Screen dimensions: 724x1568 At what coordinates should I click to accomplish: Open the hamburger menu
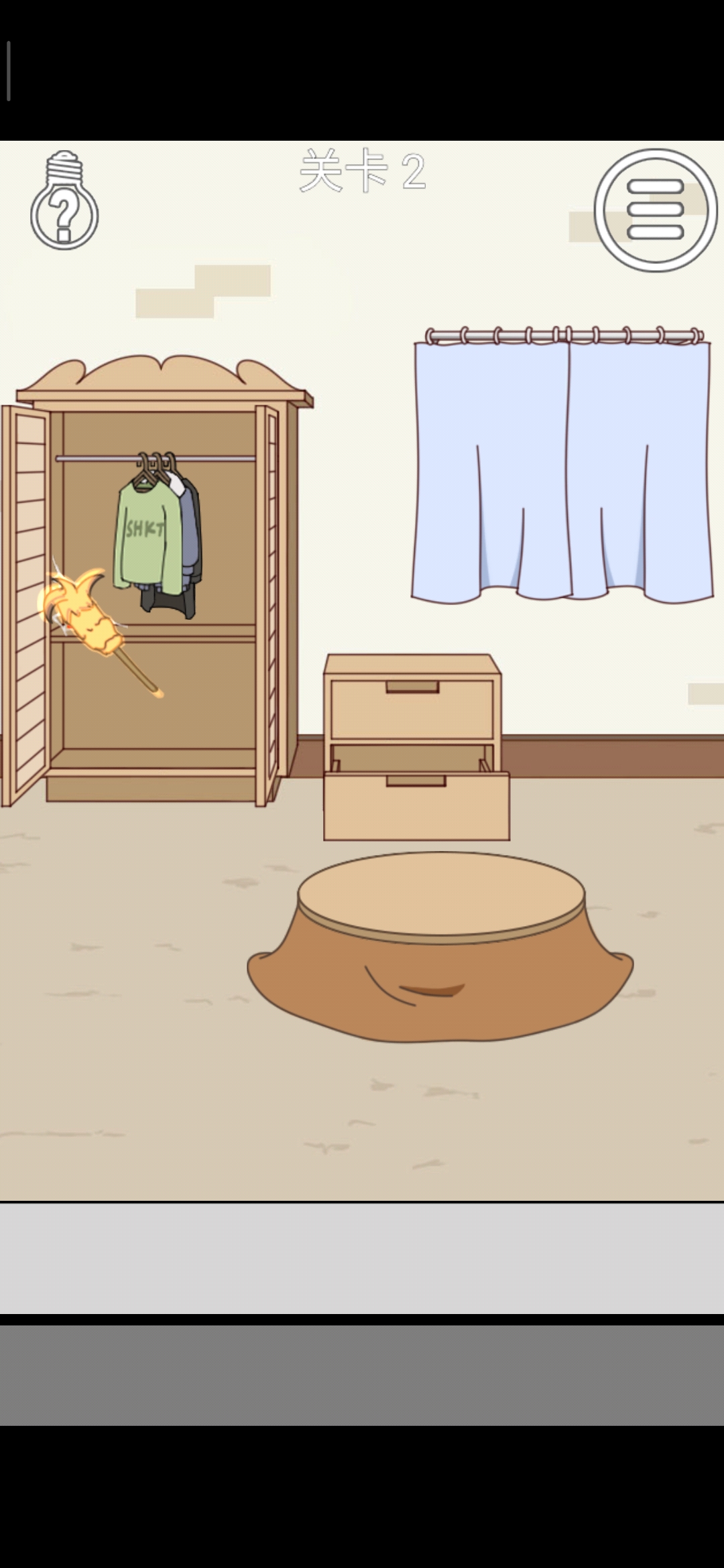click(x=655, y=210)
